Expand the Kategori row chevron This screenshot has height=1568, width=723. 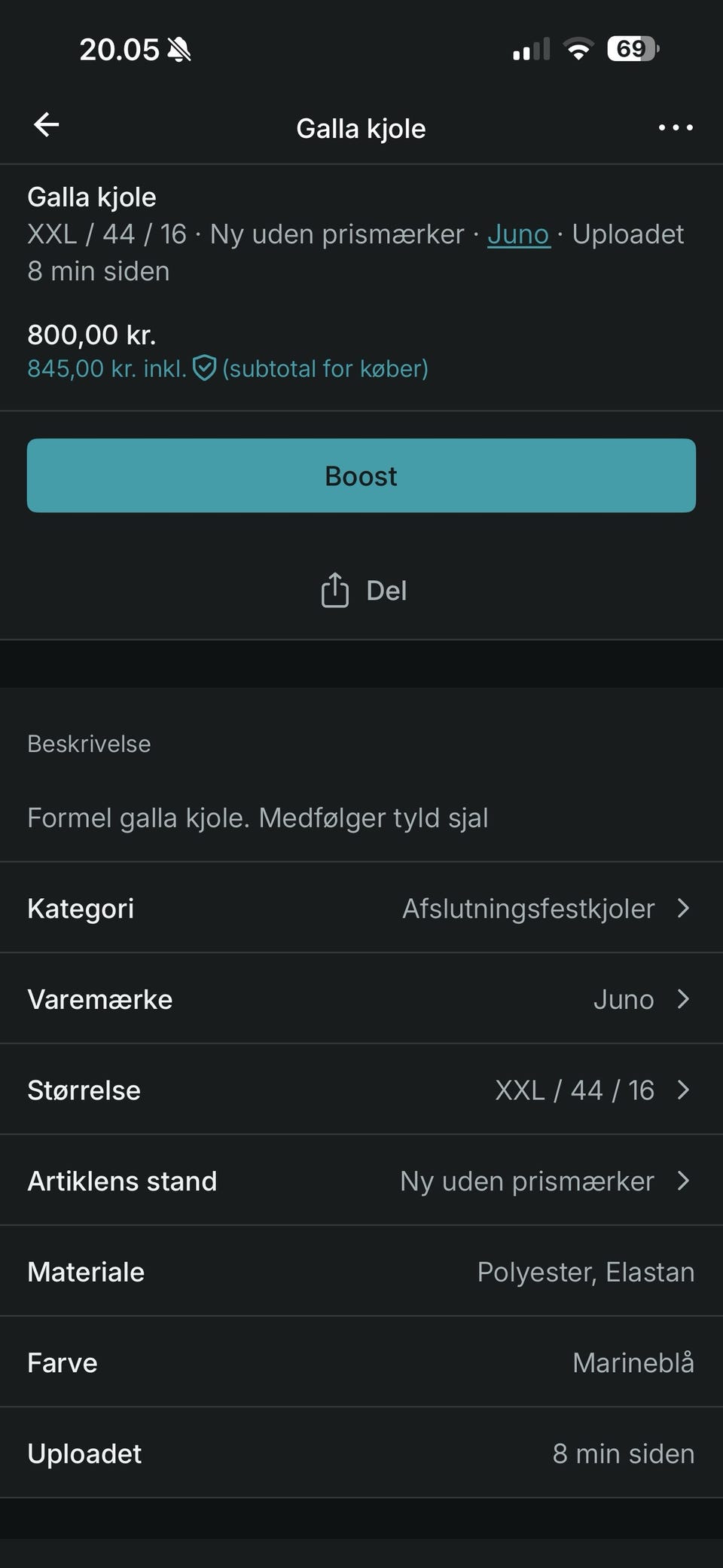coord(684,908)
